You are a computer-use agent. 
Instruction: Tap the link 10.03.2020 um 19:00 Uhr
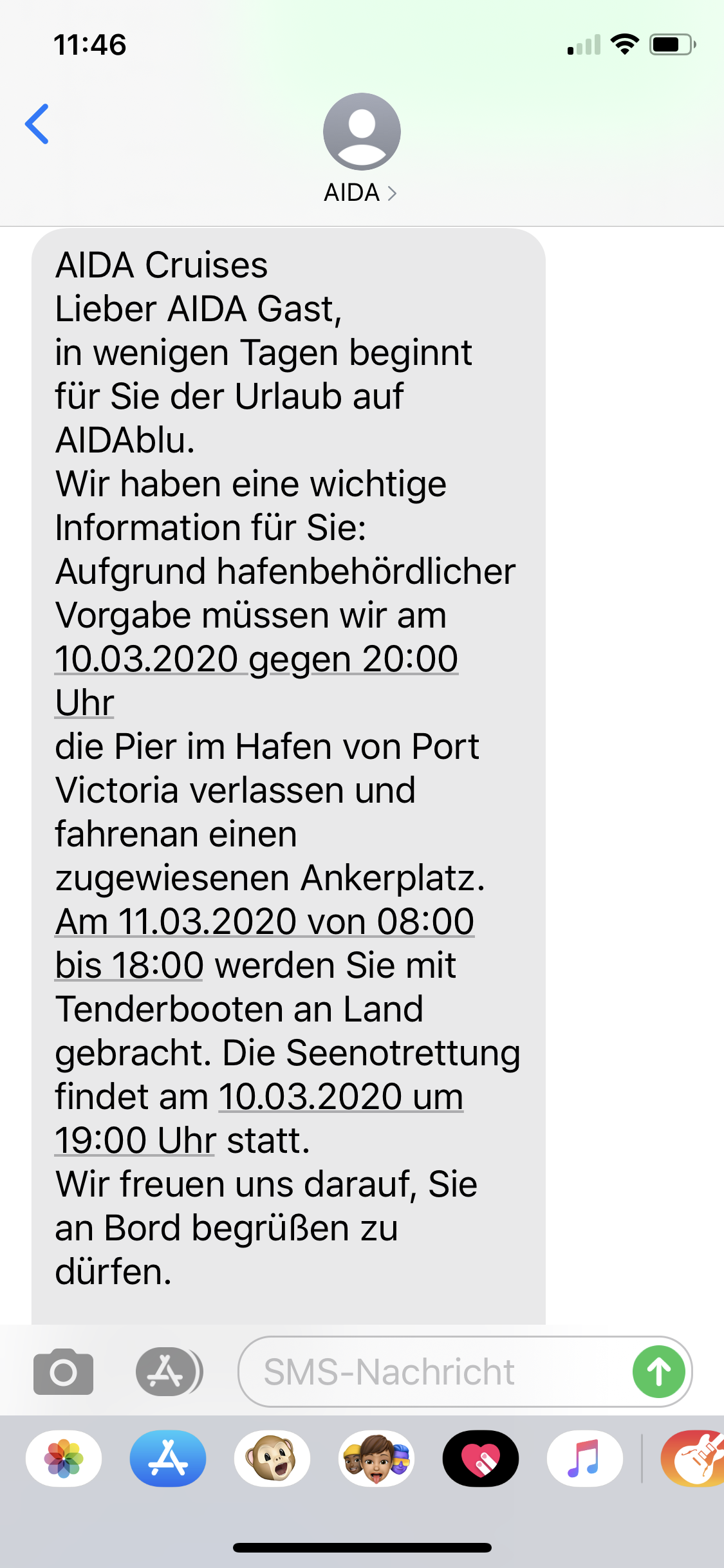point(340,1097)
